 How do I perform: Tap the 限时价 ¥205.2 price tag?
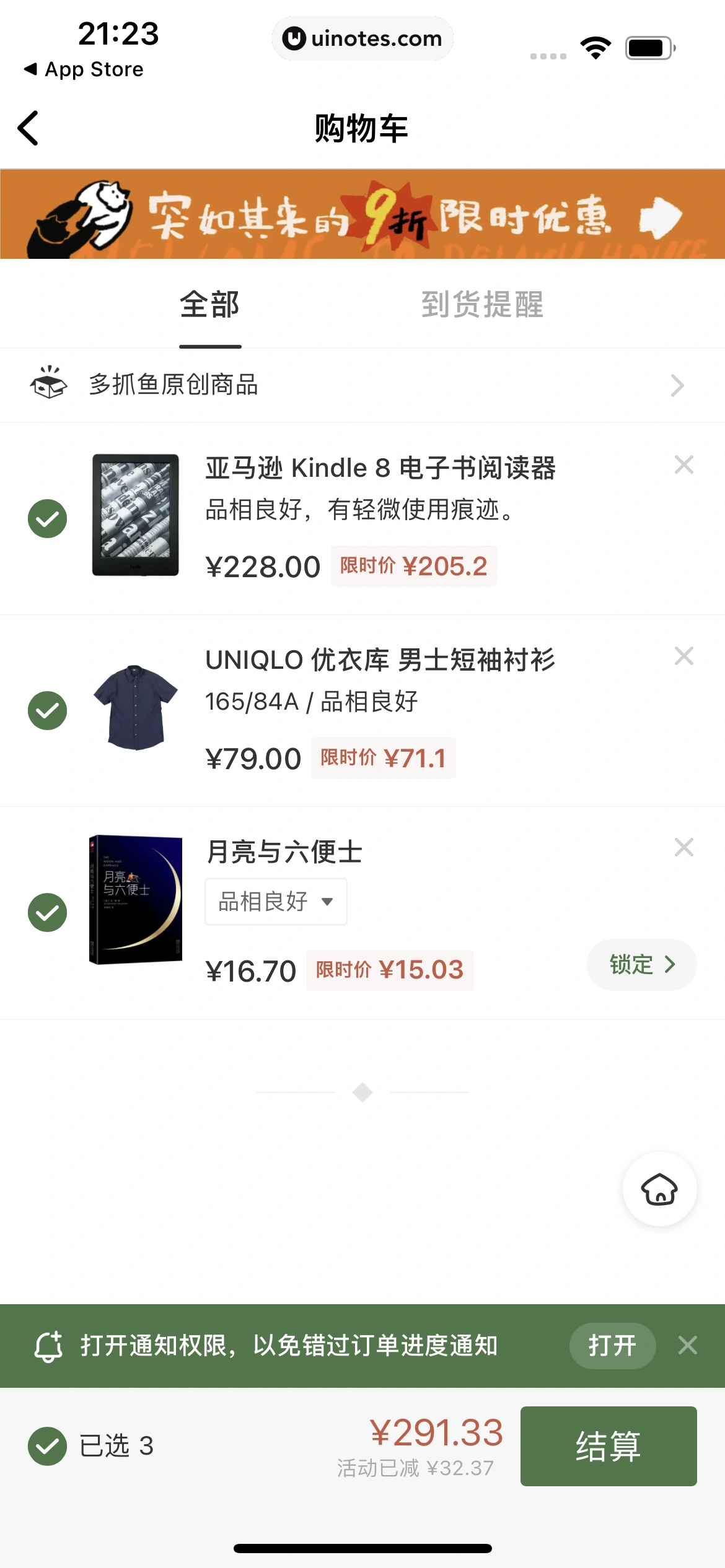pos(414,565)
